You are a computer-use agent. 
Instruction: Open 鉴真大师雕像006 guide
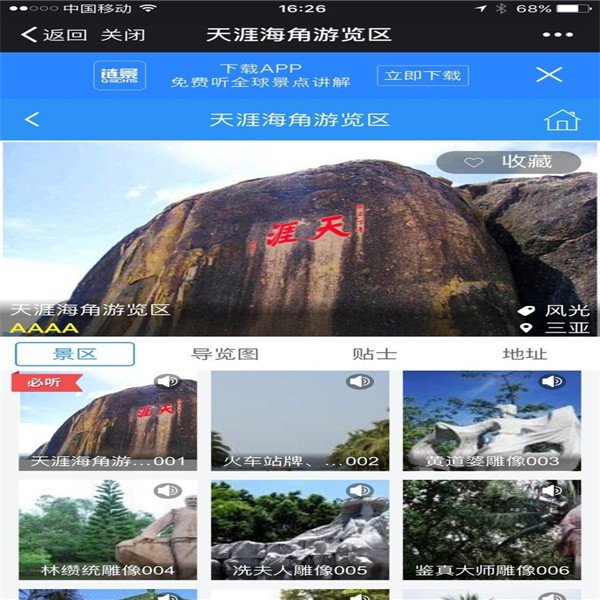[492, 530]
